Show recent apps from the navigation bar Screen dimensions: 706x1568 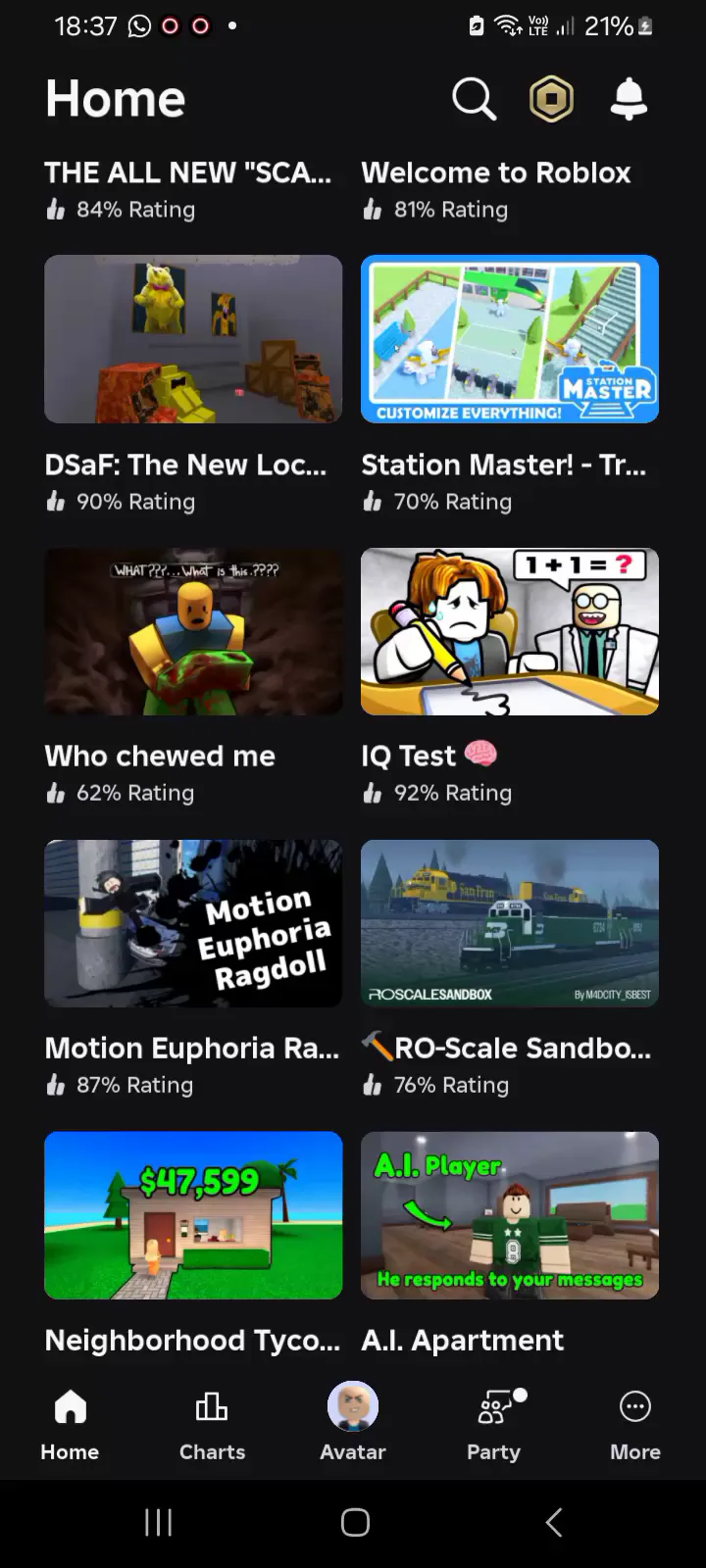coord(158,1522)
